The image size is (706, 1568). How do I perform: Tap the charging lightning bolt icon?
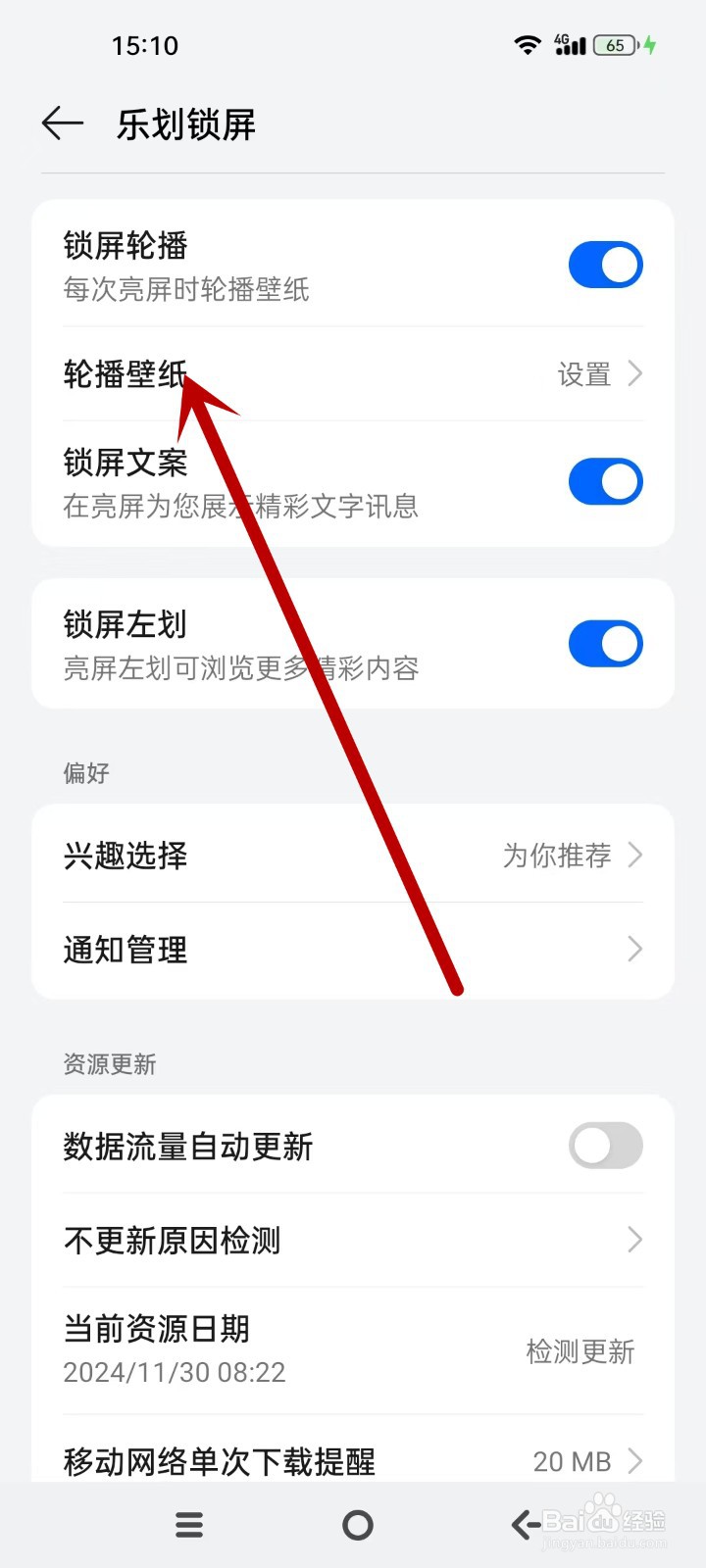[650, 45]
